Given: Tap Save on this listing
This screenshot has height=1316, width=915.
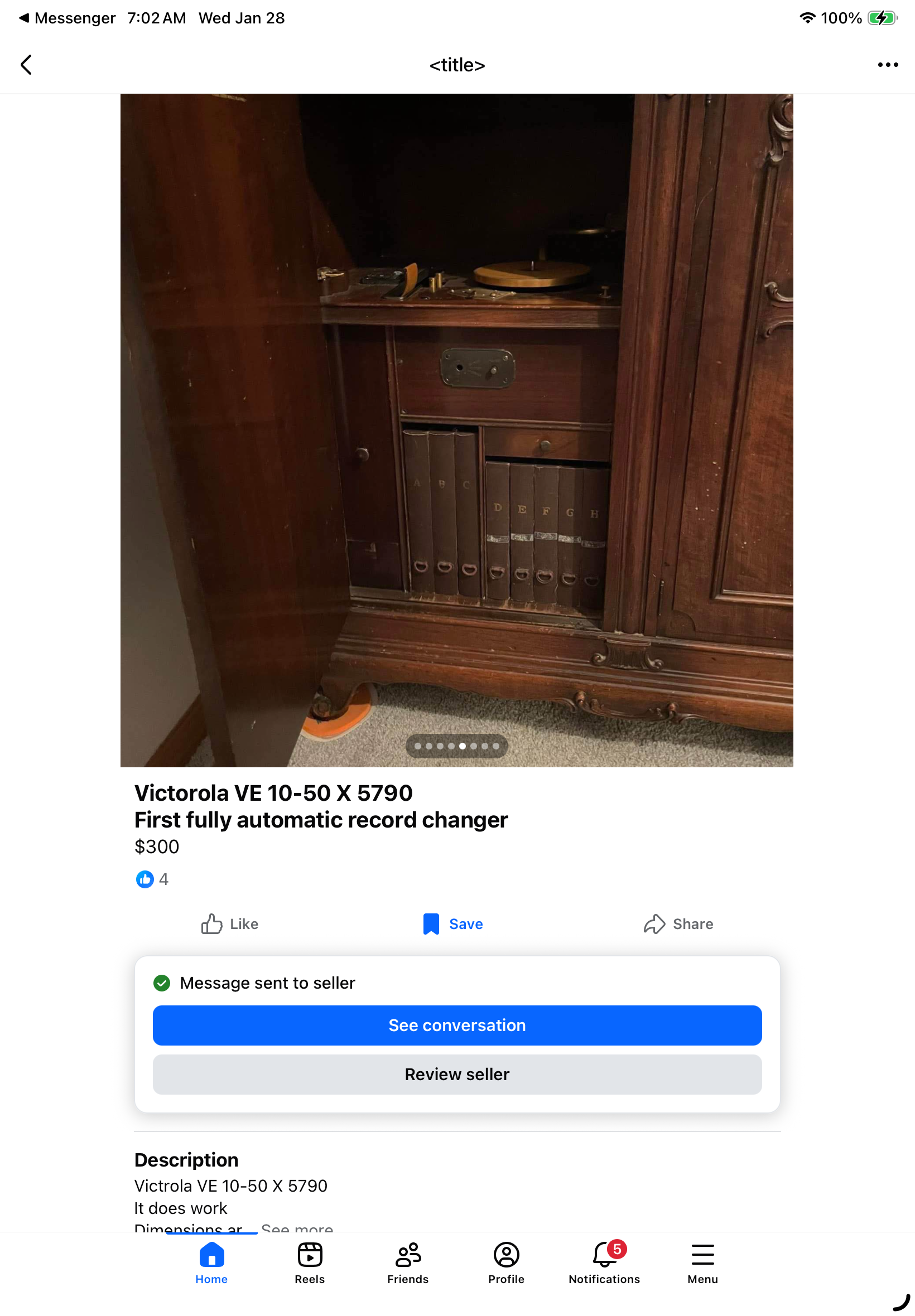Looking at the screenshot, I should pos(453,923).
